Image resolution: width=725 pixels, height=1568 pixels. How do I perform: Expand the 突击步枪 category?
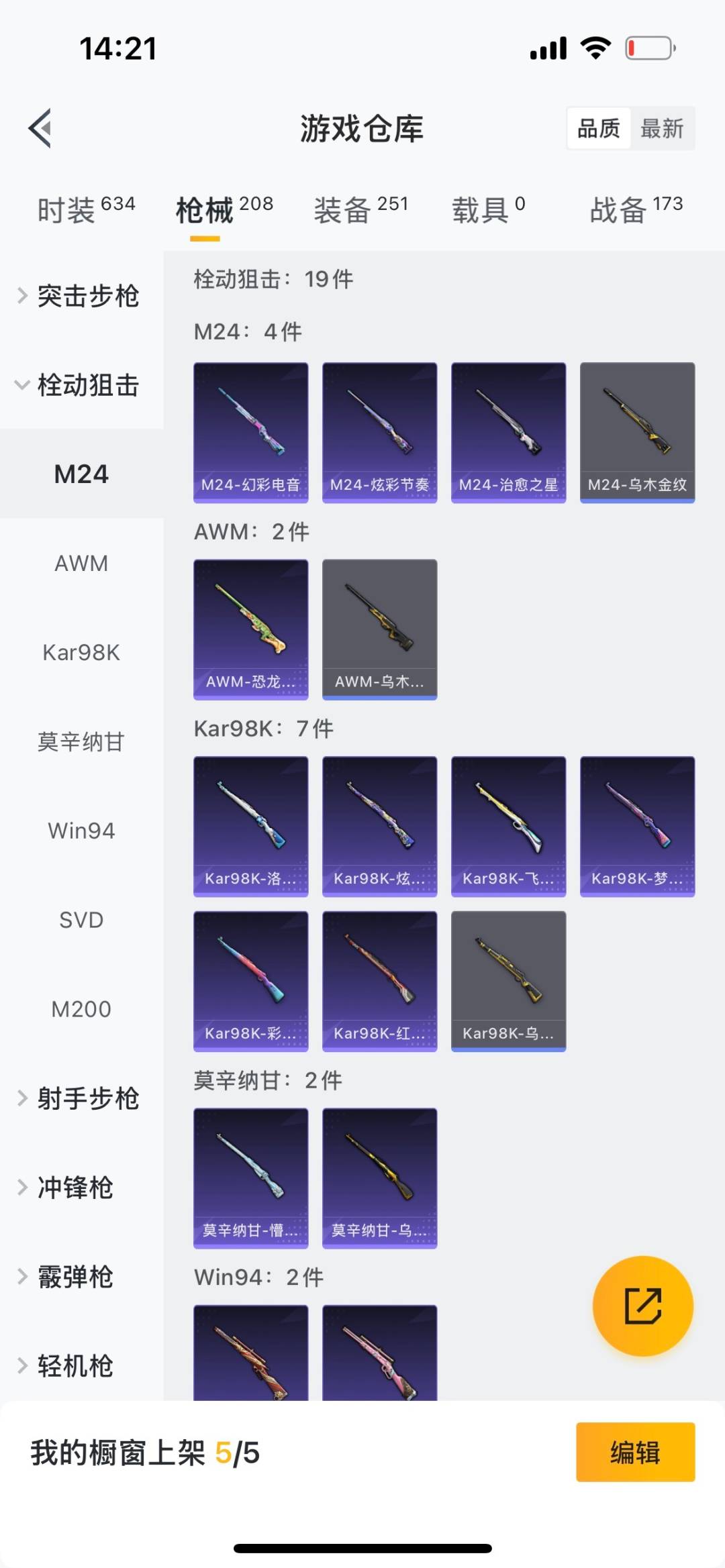point(81,296)
